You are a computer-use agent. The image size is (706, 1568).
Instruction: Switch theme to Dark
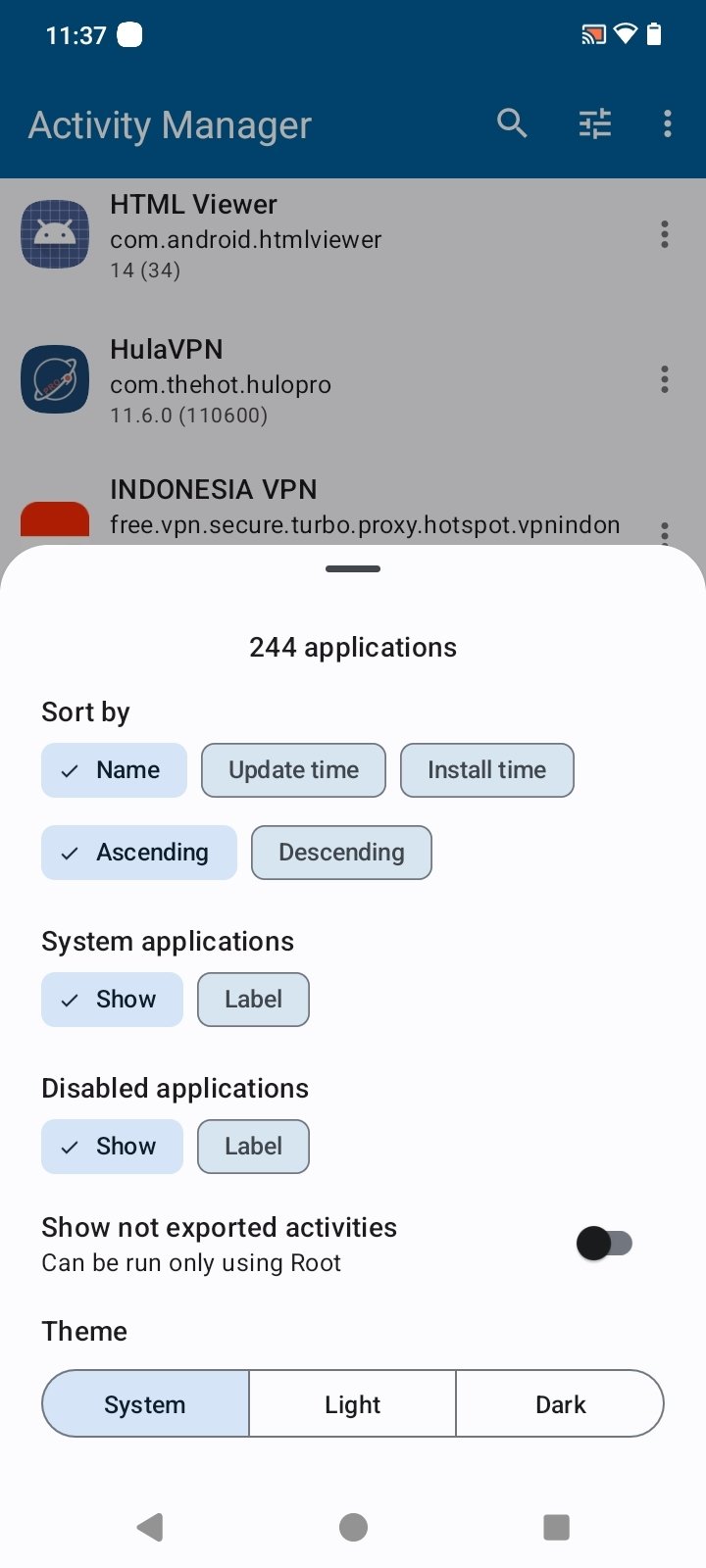click(560, 1404)
